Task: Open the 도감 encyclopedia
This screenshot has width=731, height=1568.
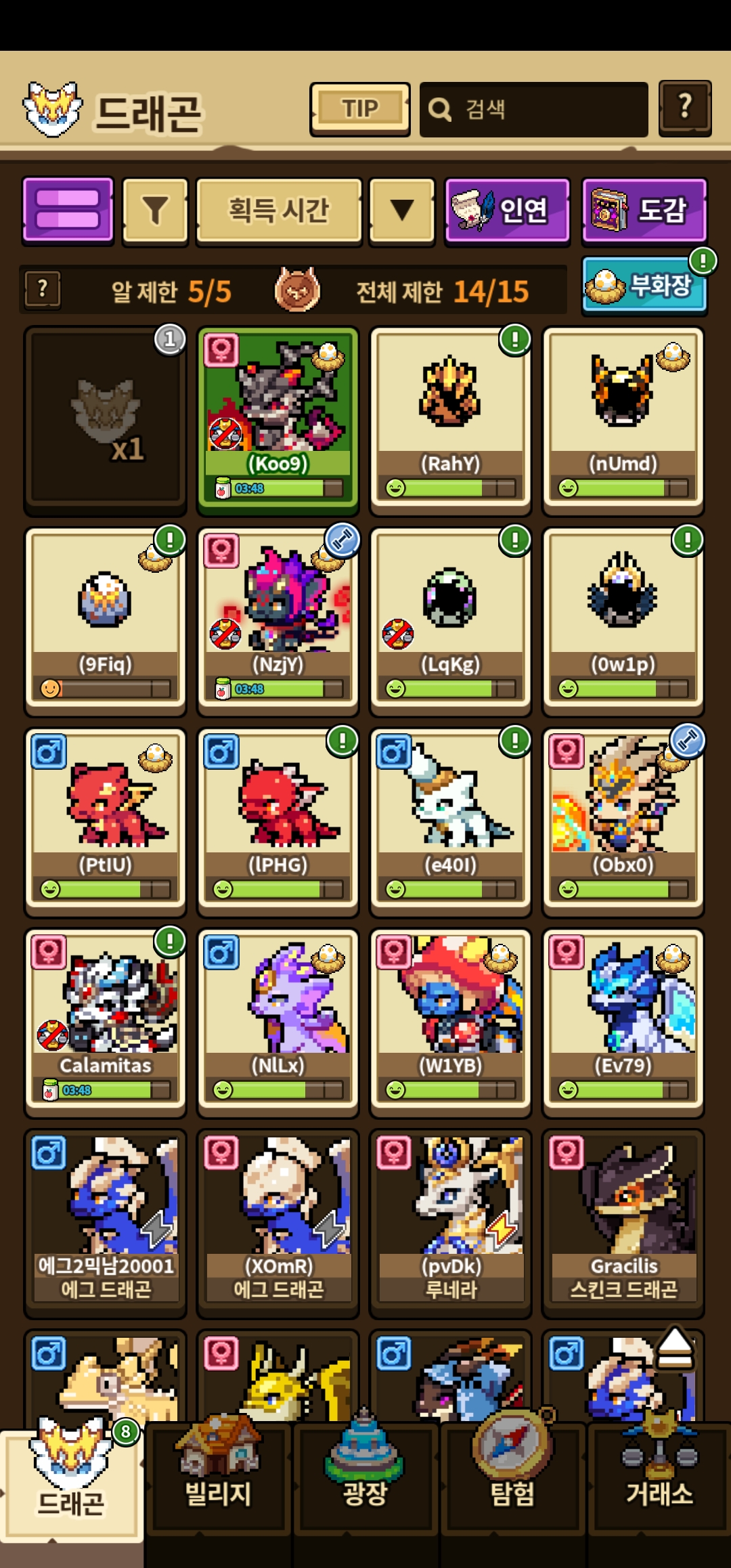Action: coord(644,210)
